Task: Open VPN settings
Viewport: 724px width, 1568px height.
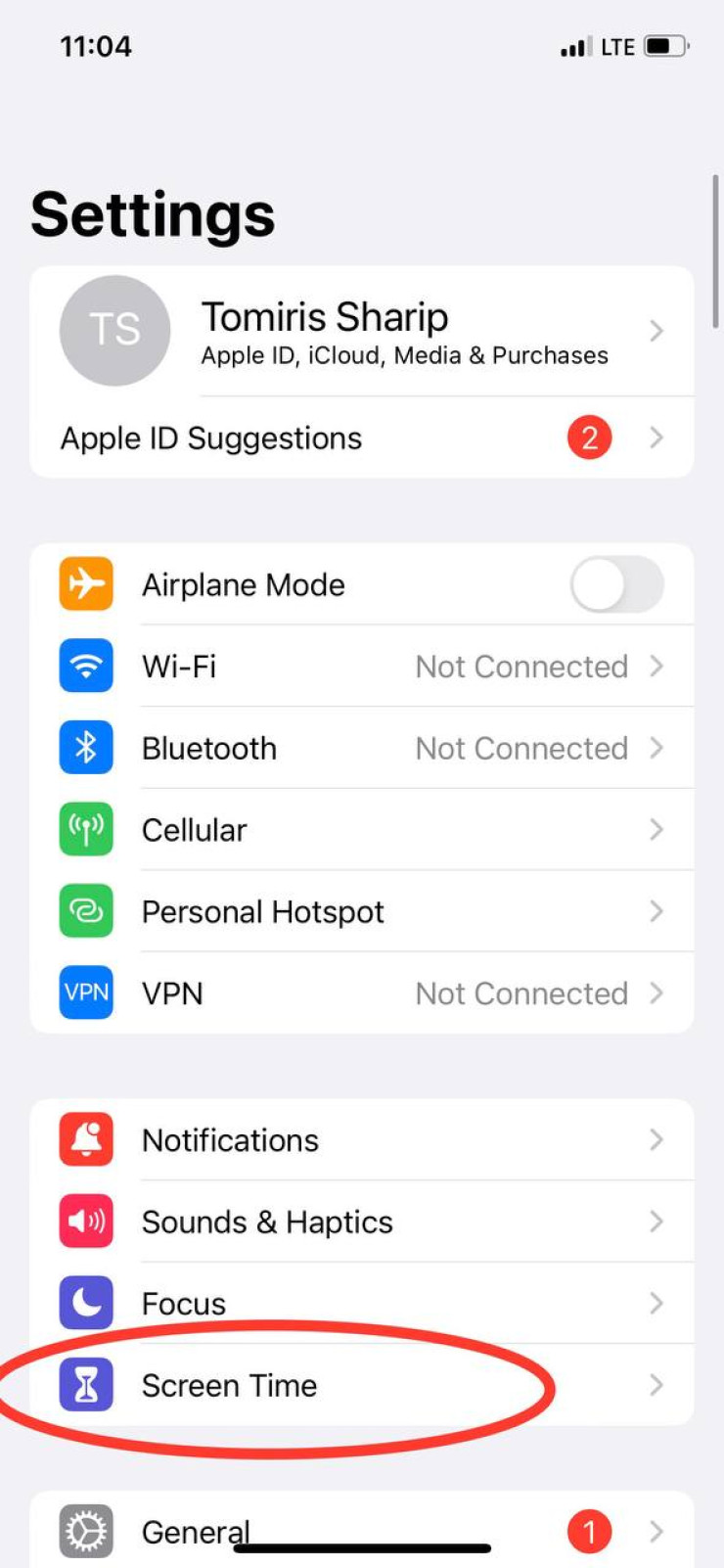Action: tap(360, 993)
